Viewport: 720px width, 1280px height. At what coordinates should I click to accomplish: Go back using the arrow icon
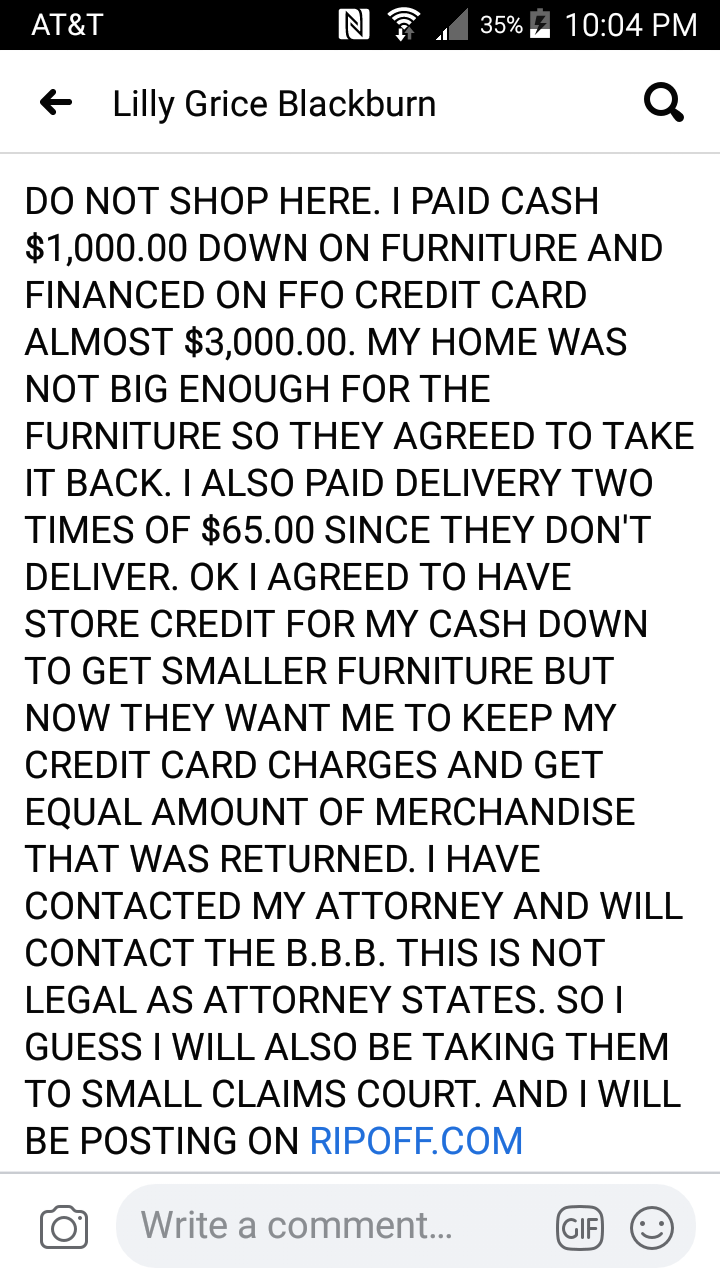[x=56, y=102]
